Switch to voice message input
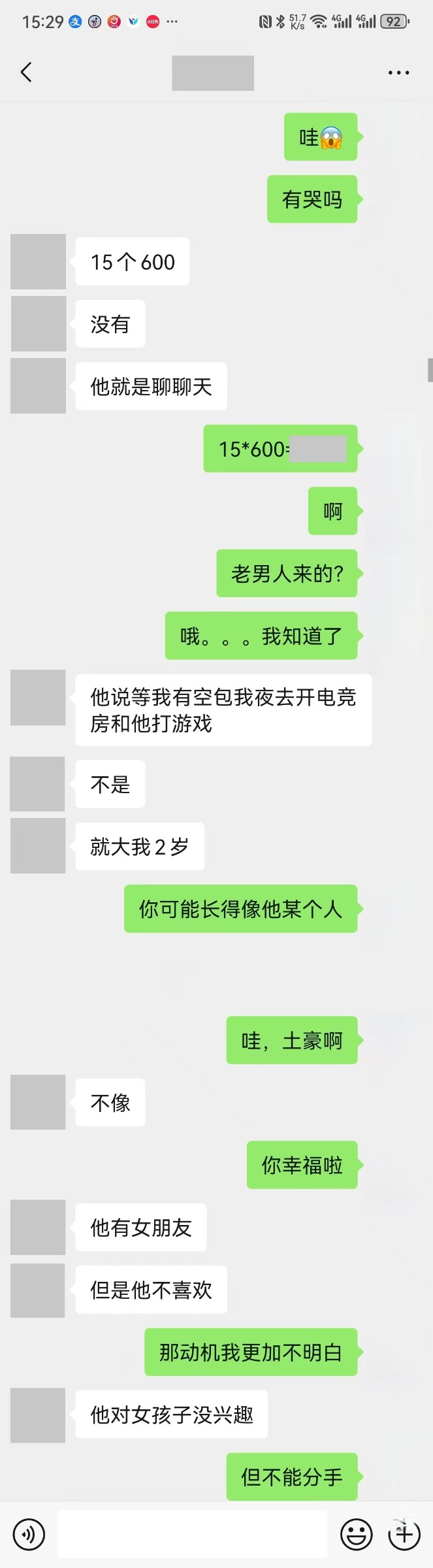Image resolution: width=433 pixels, height=1568 pixels. 29,1534
